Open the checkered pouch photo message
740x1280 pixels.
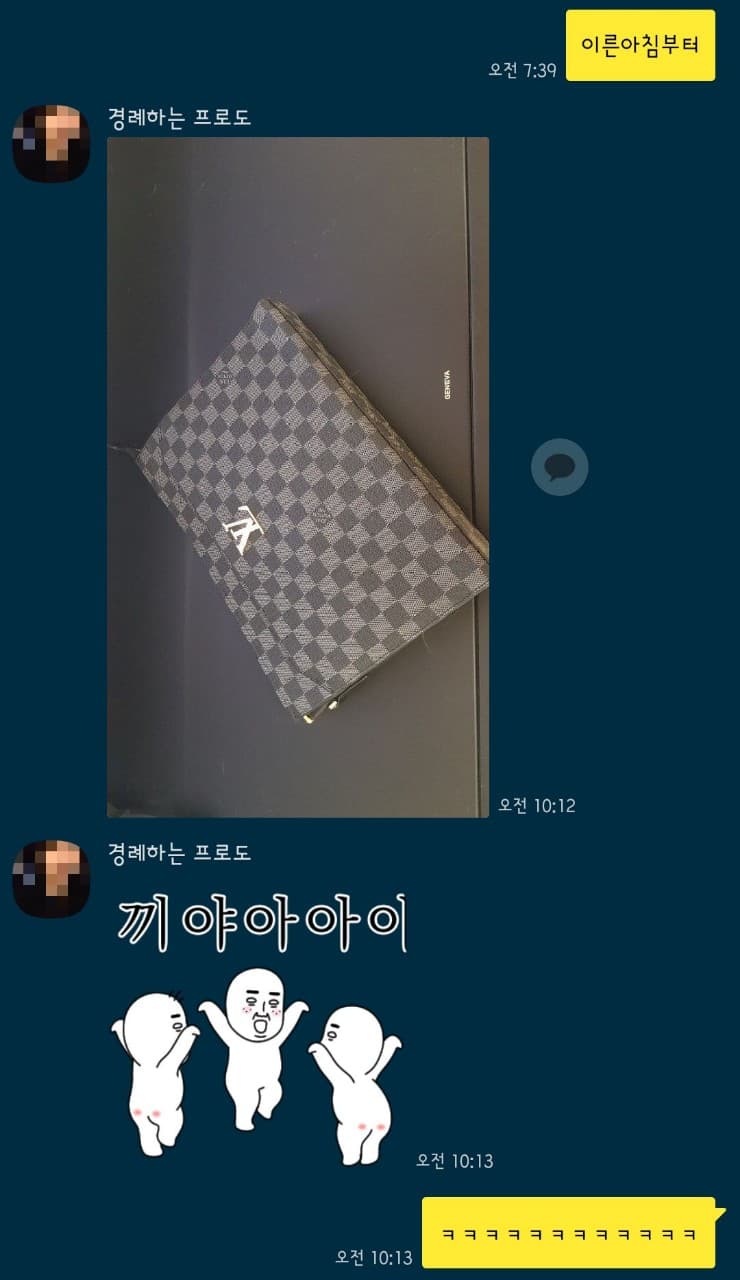298,477
